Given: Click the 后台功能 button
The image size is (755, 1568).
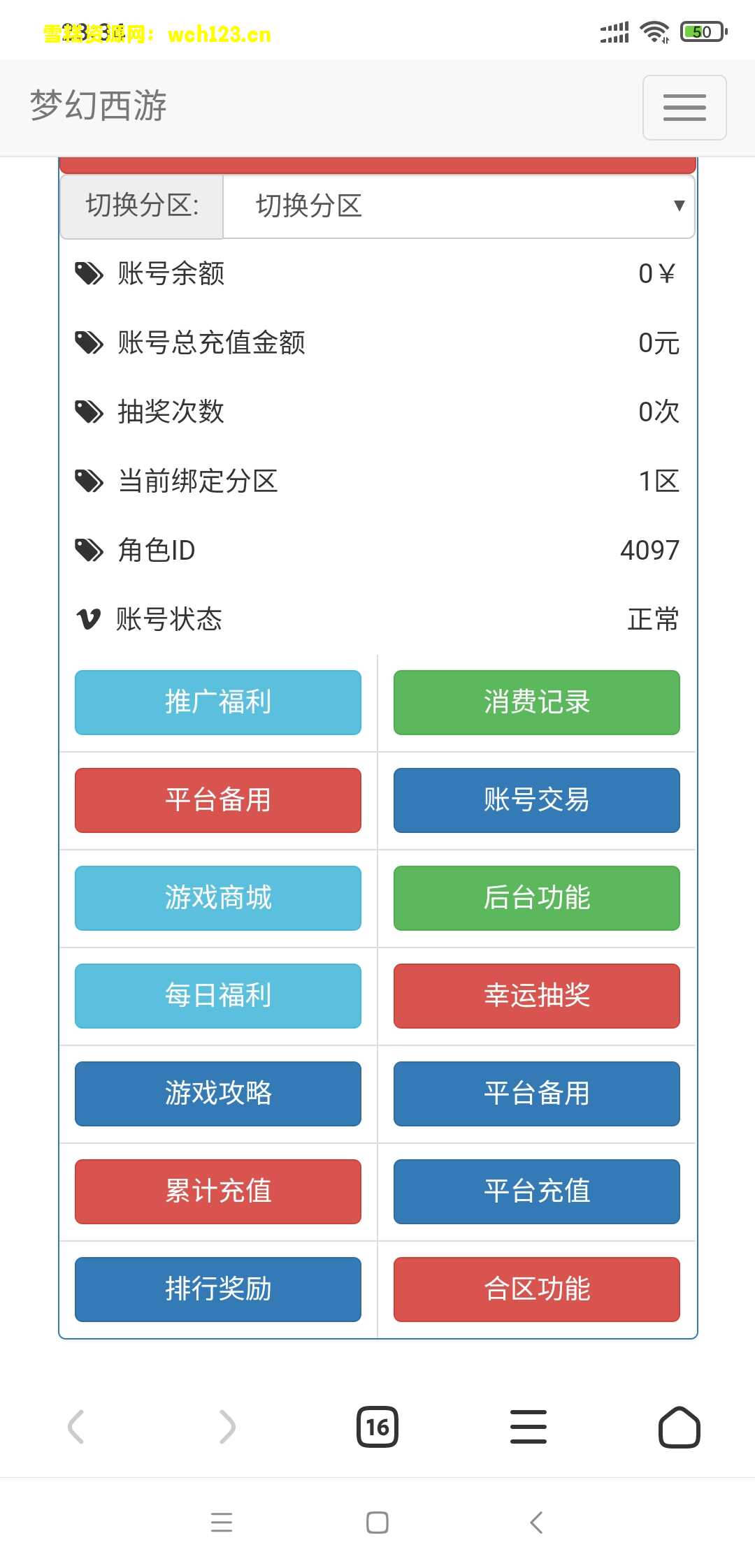Looking at the screenshot, I should 536,898.
